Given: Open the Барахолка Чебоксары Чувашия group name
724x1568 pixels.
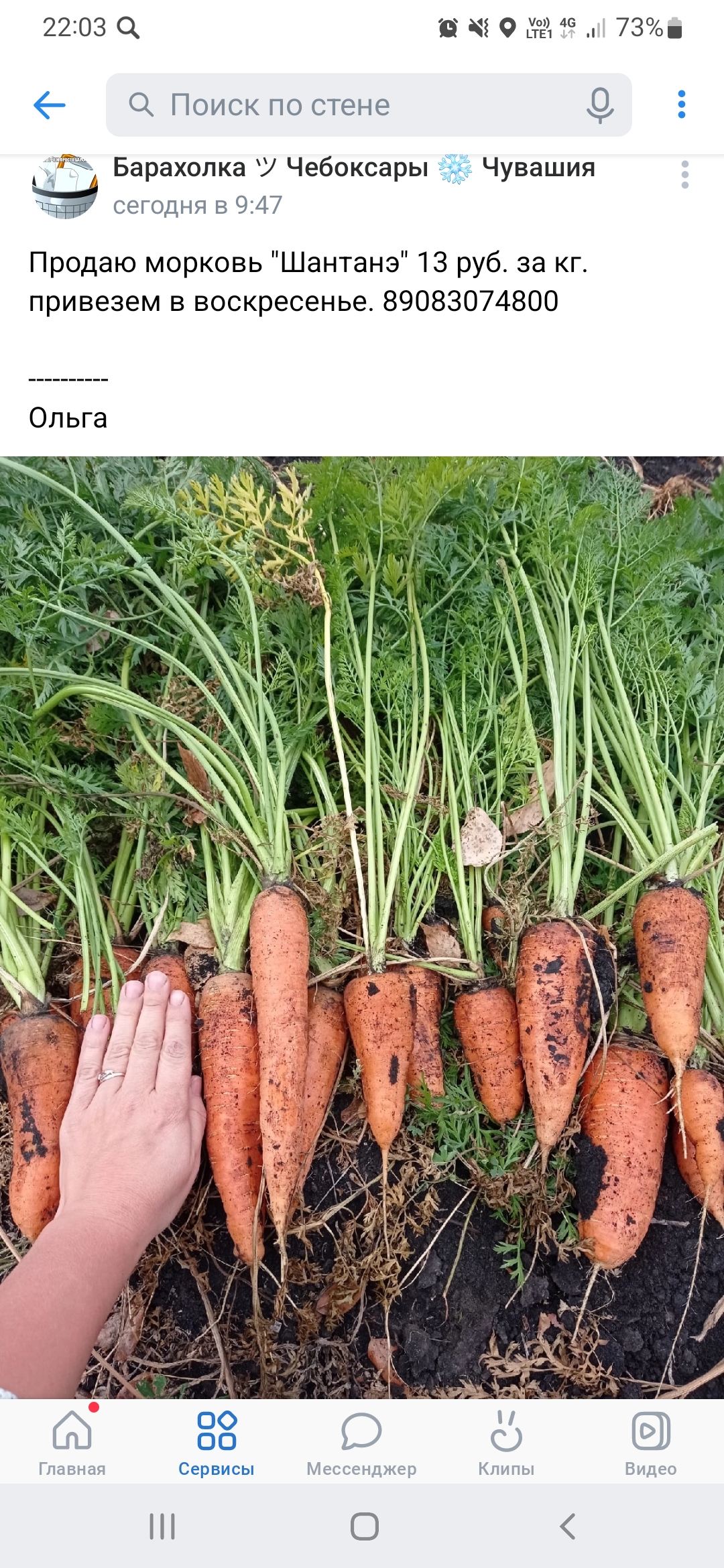Looking at the screenshot, I should click(353, 168).
